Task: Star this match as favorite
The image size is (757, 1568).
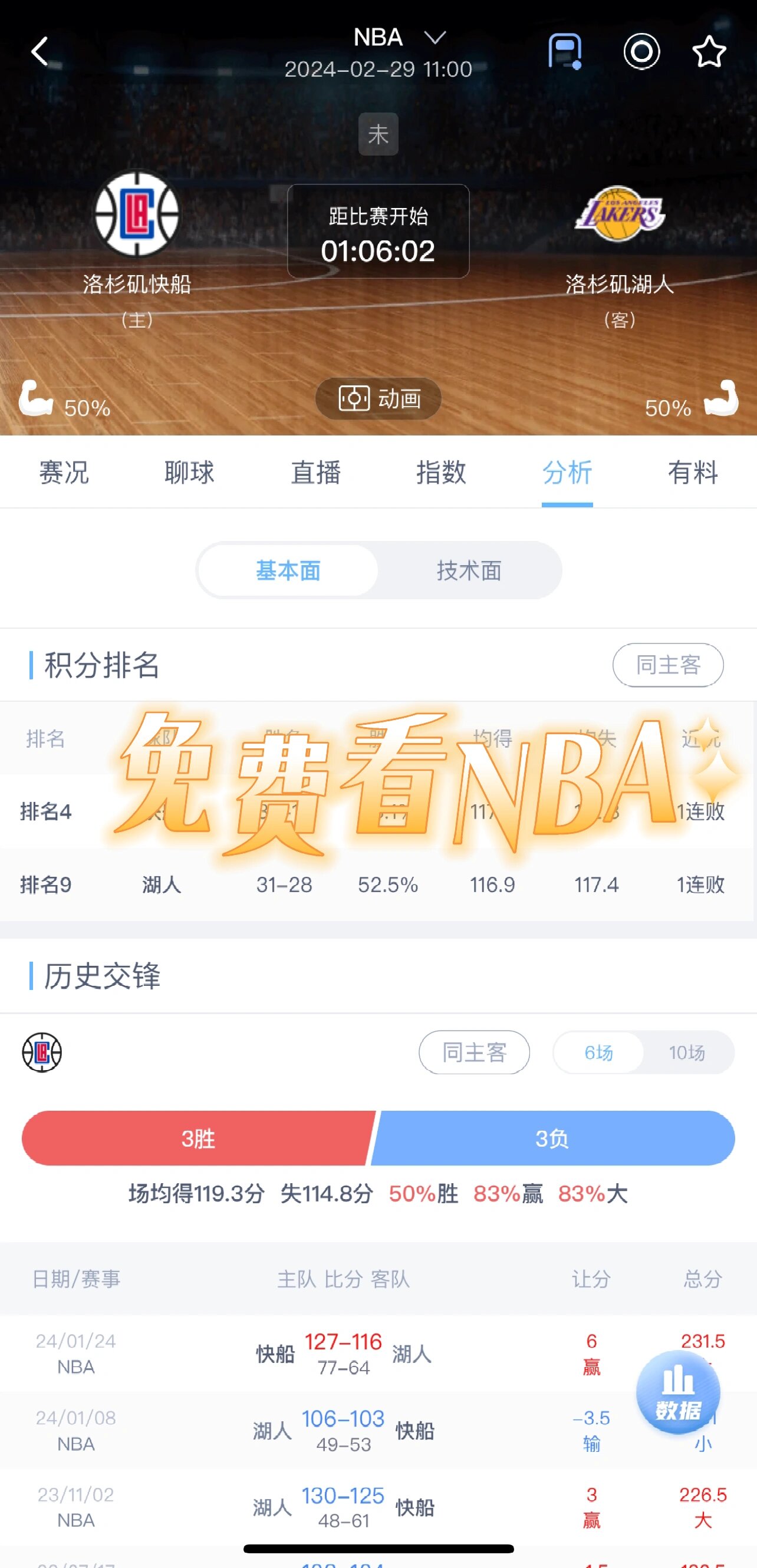Action: 708,52
